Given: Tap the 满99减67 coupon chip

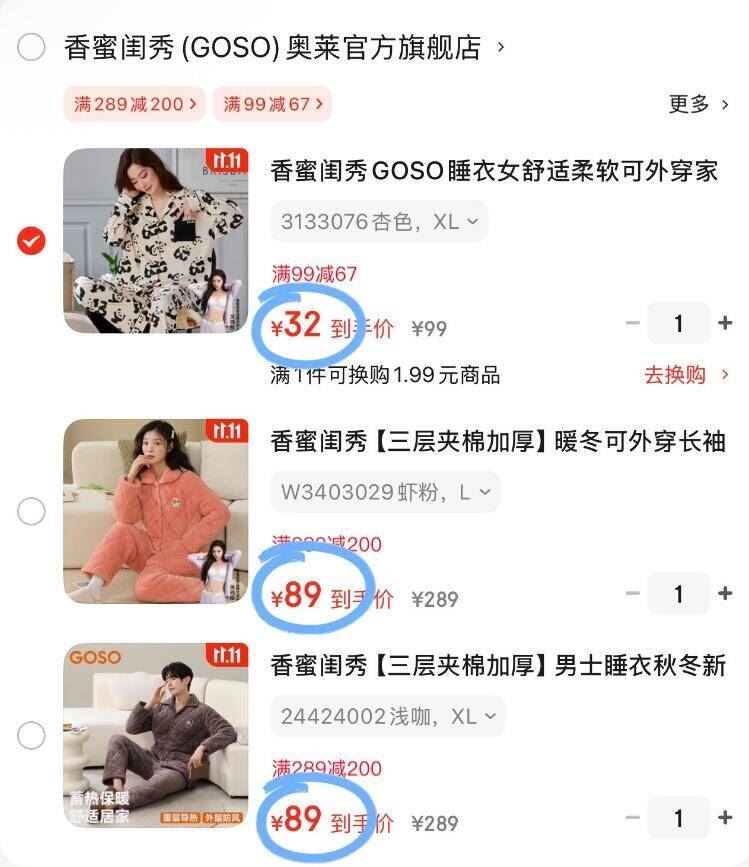Looking at the screenshot, I should [272, 104].
